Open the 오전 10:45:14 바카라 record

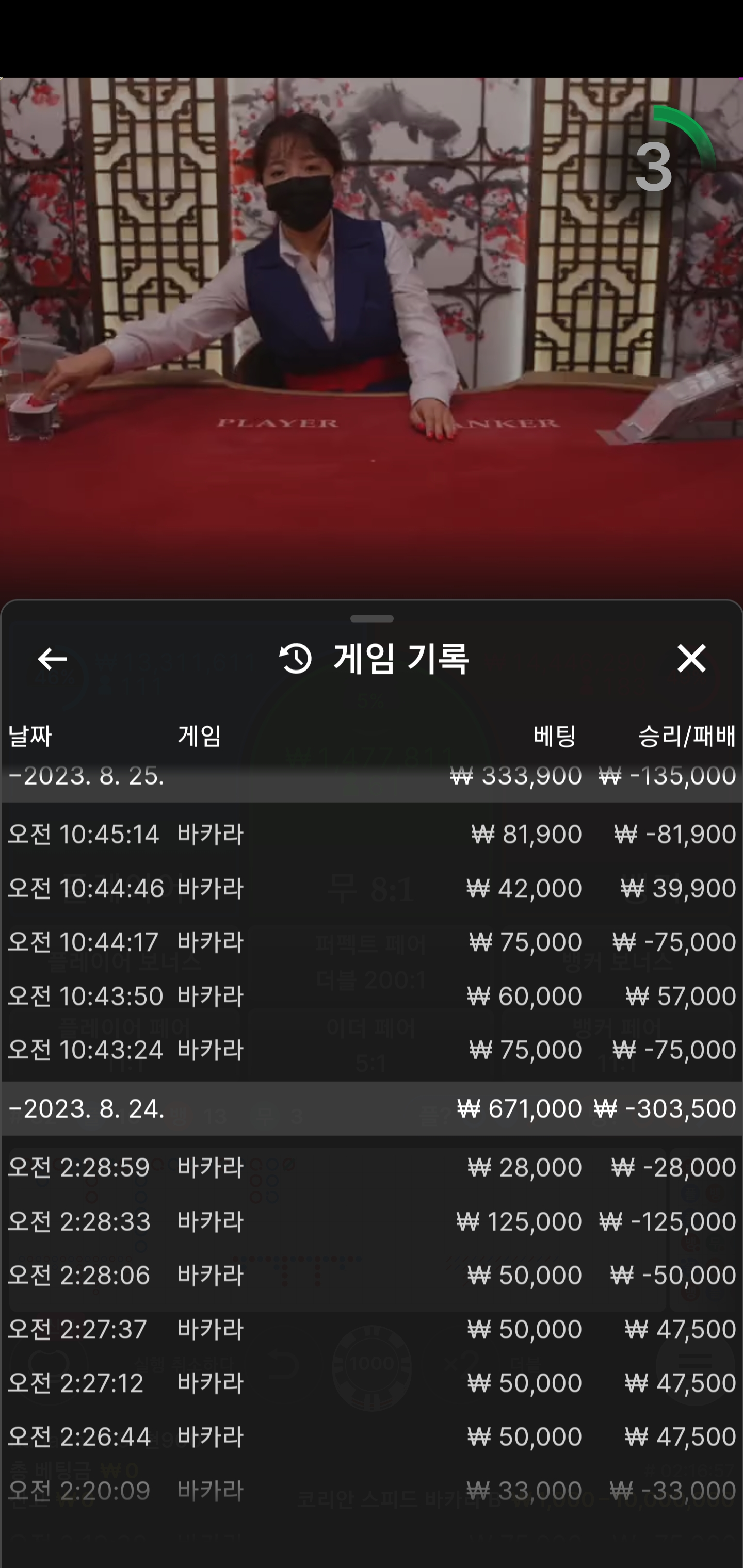point(372,834)
